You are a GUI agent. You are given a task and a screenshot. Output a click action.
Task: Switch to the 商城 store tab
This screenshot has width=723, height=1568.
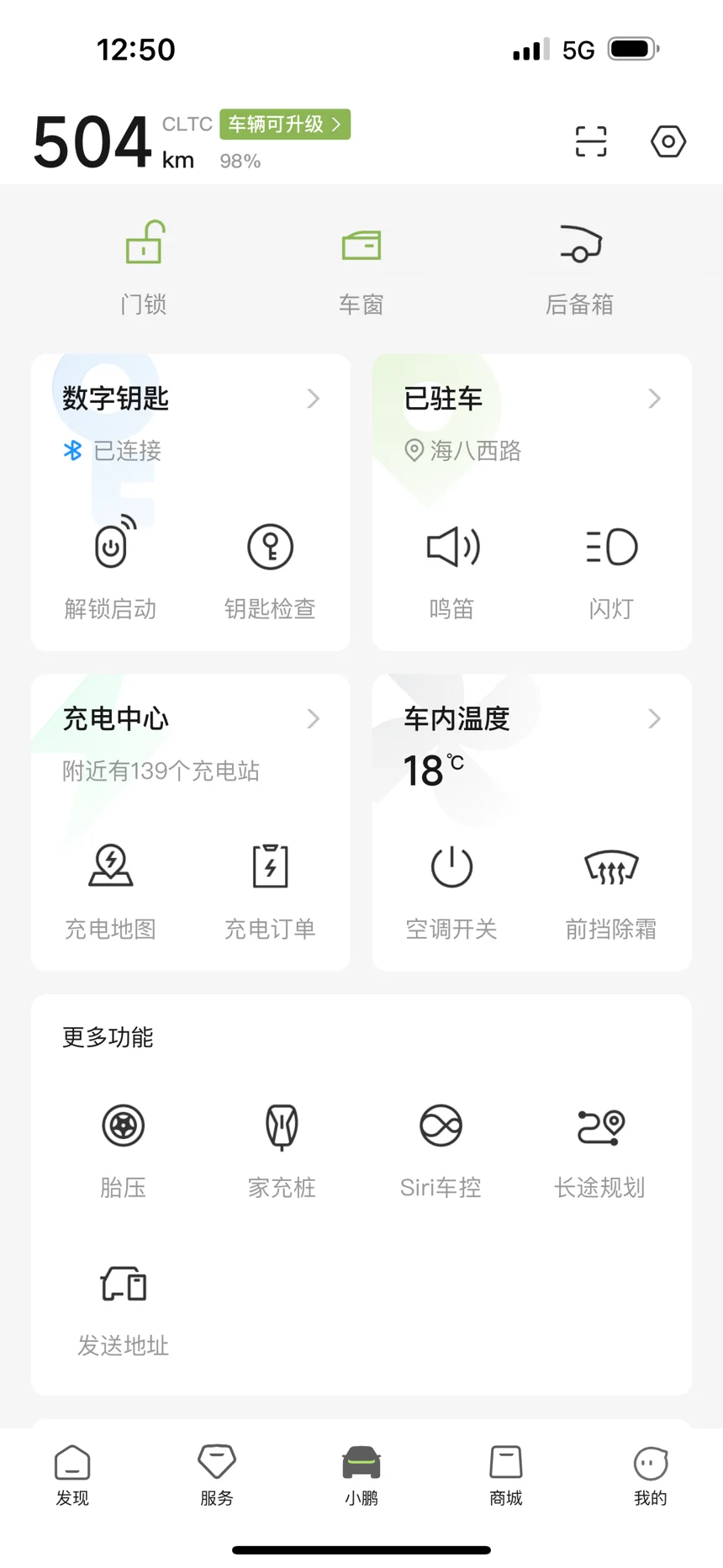[506, 1473]
